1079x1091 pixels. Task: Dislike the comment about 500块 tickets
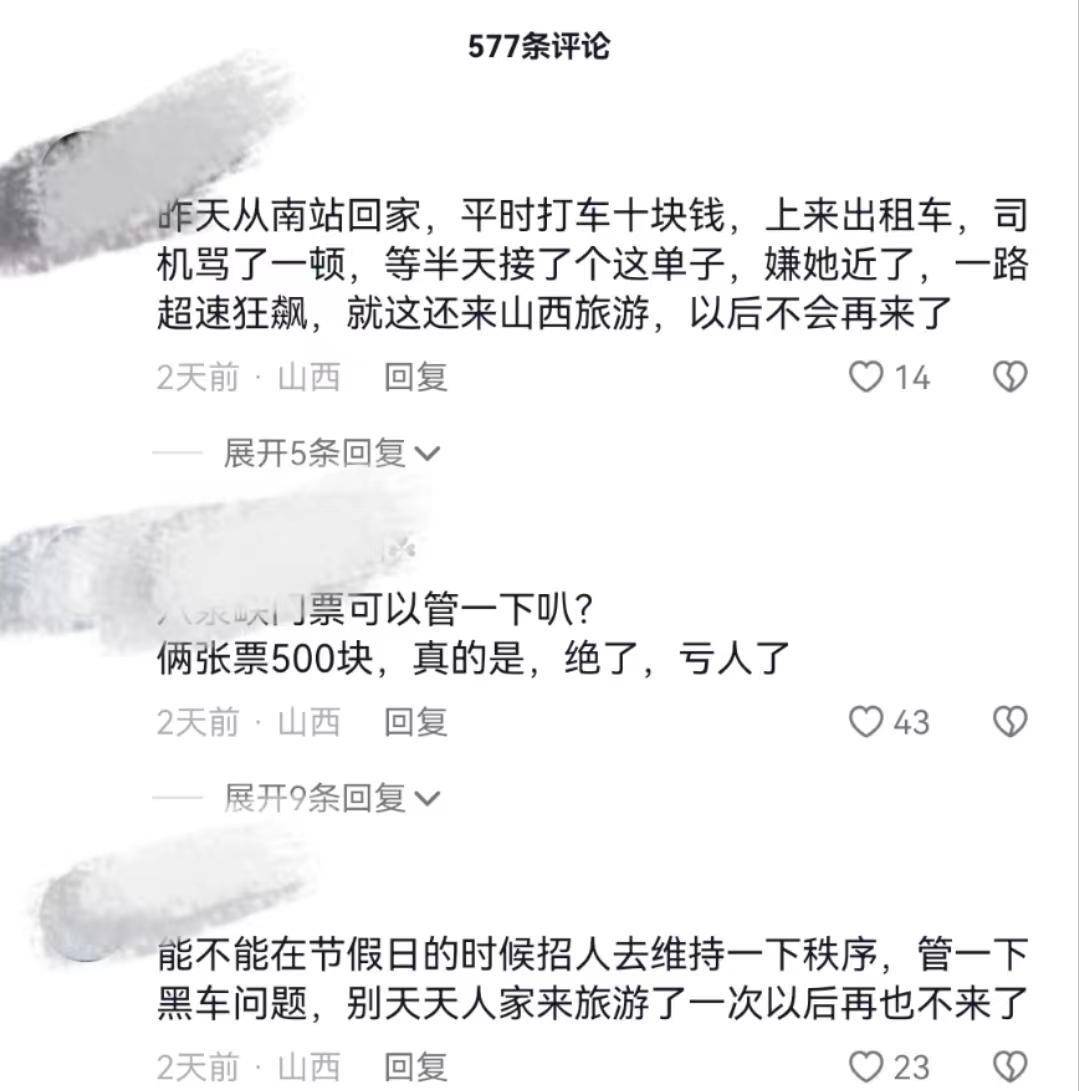(x=1010, y=721)
